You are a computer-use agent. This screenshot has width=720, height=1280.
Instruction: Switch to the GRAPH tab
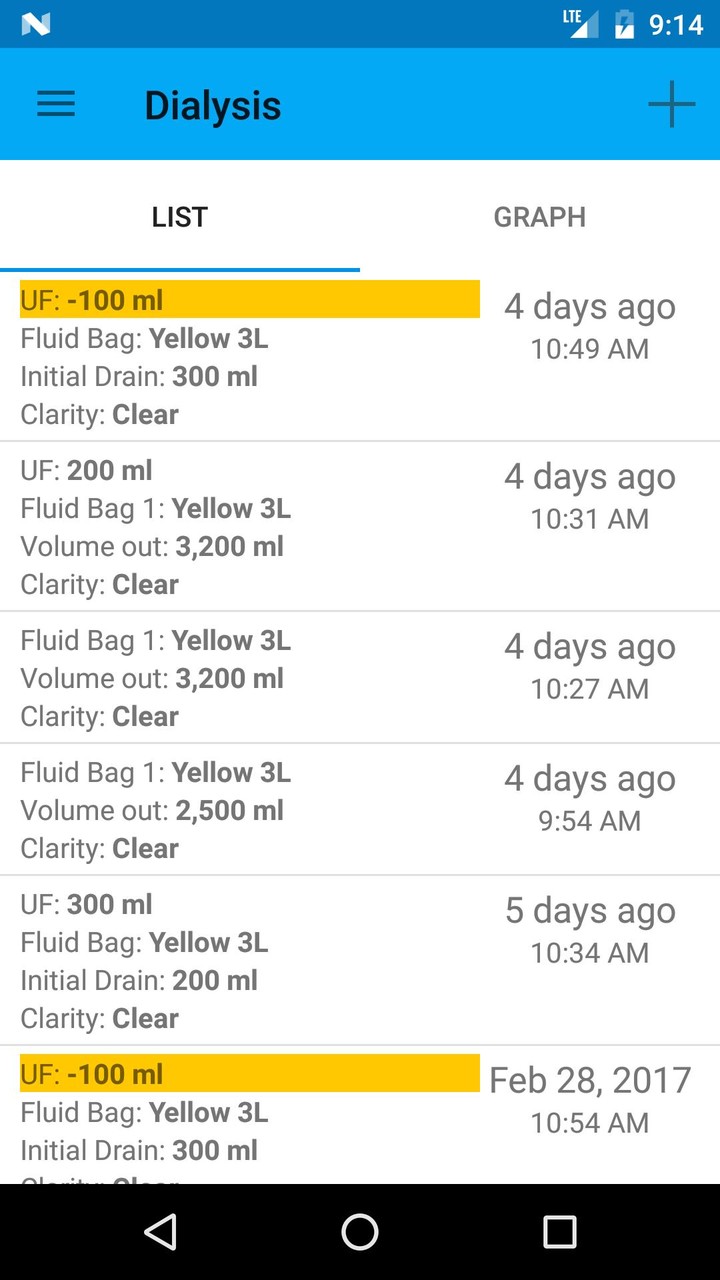(540, 217)
